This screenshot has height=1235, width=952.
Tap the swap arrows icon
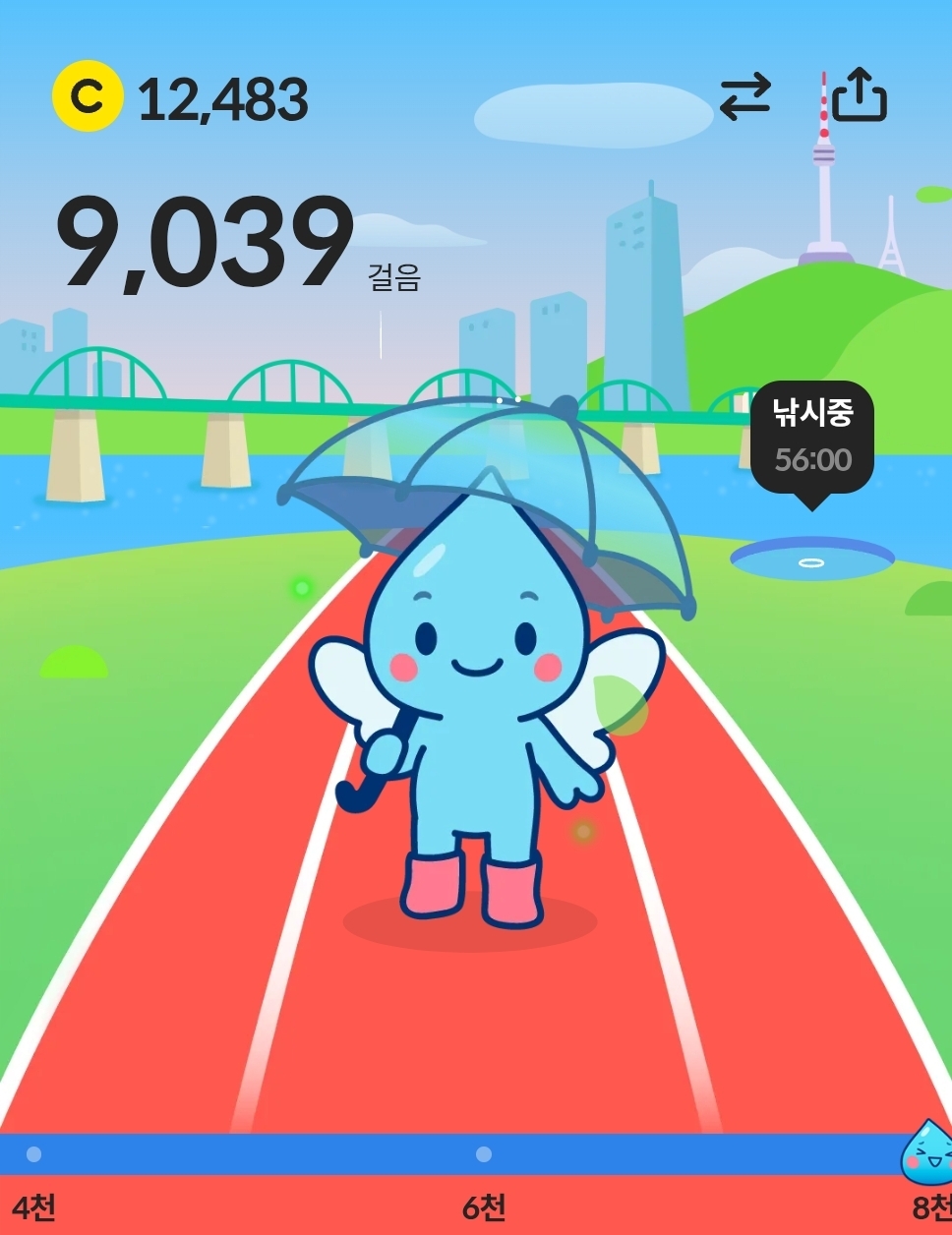744,97
